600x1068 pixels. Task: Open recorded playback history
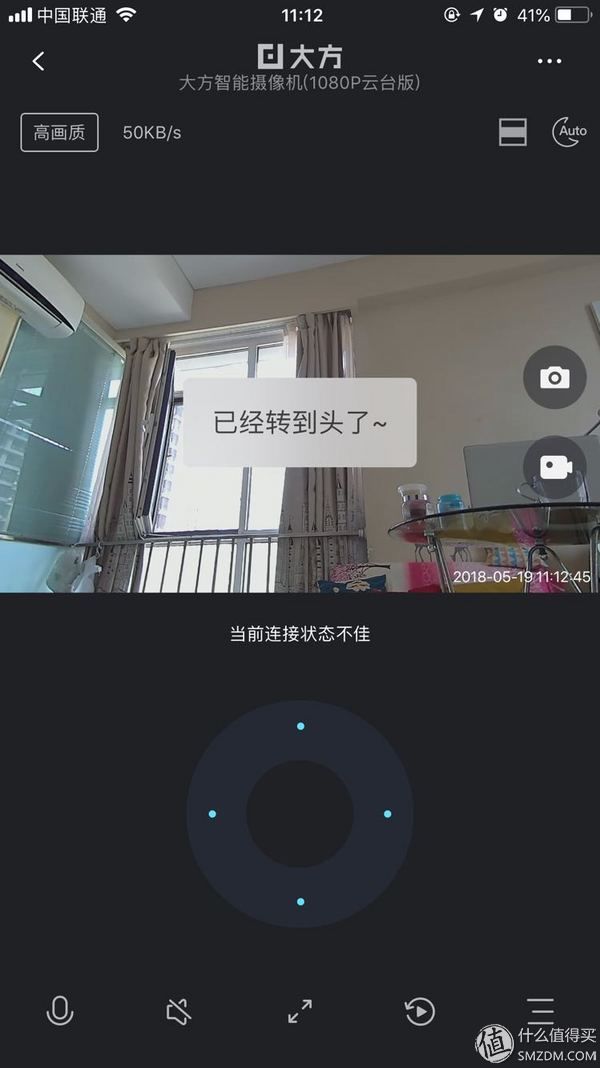pos(420,1011)
